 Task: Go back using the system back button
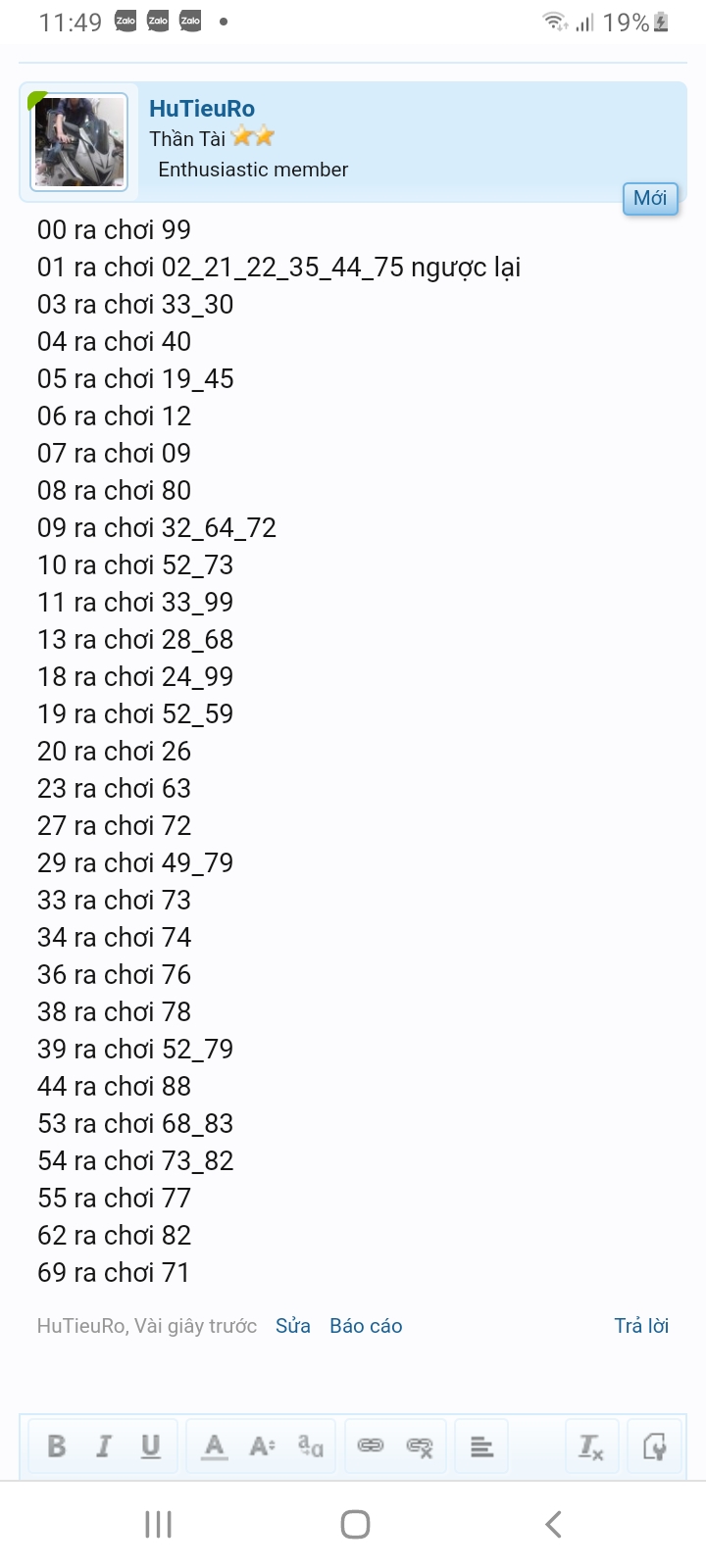tap(553, 1524)
